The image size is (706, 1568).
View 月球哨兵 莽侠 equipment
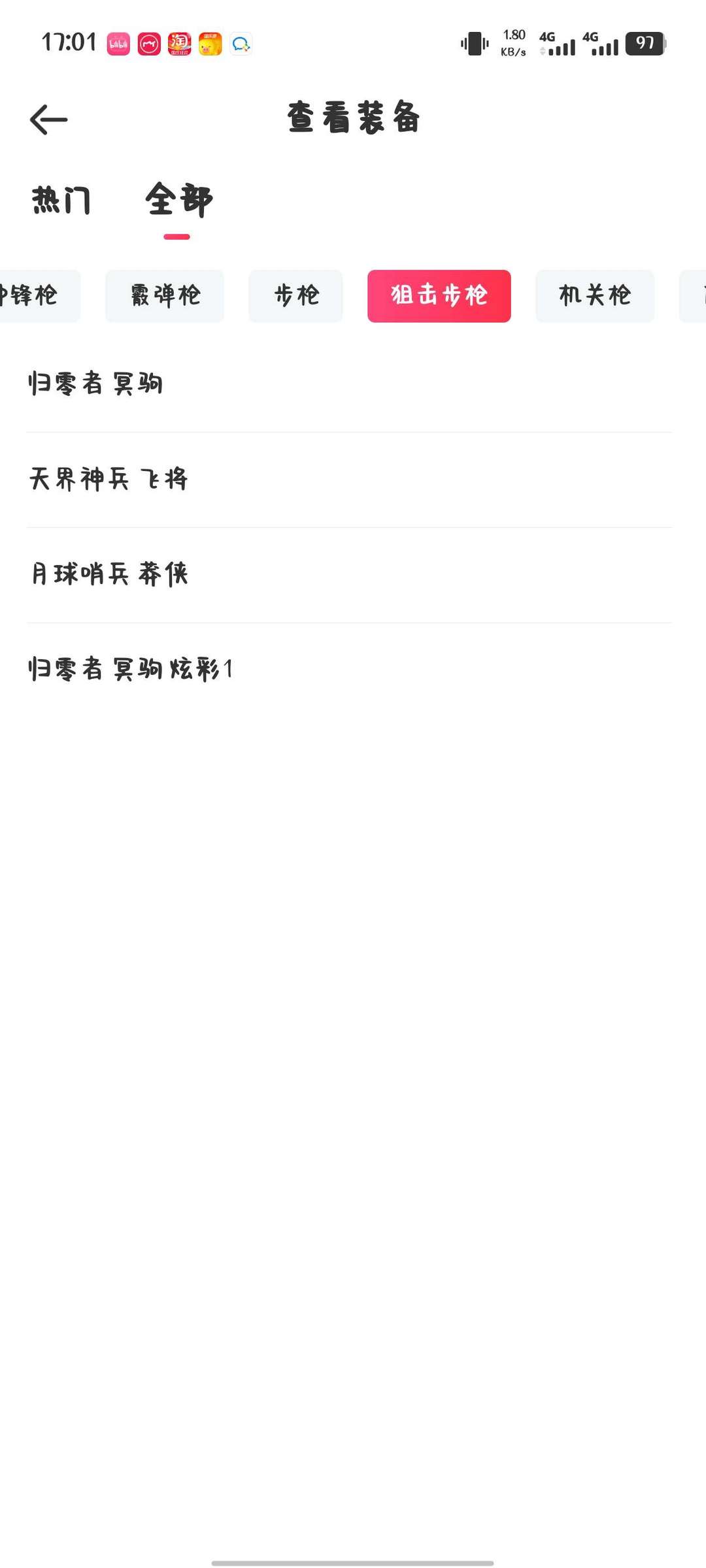click(109, 574)
